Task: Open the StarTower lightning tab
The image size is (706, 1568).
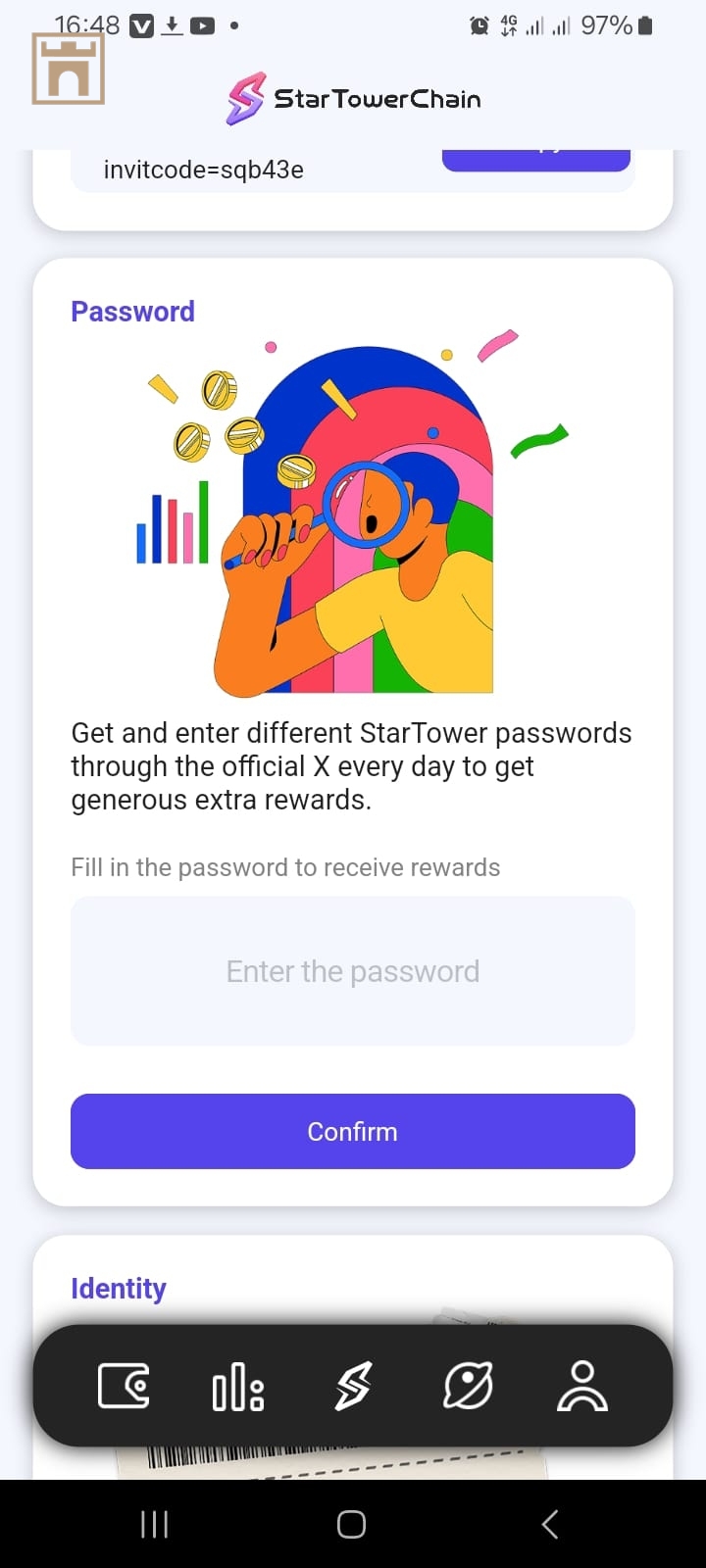Action: click(x=353, y=1386)
